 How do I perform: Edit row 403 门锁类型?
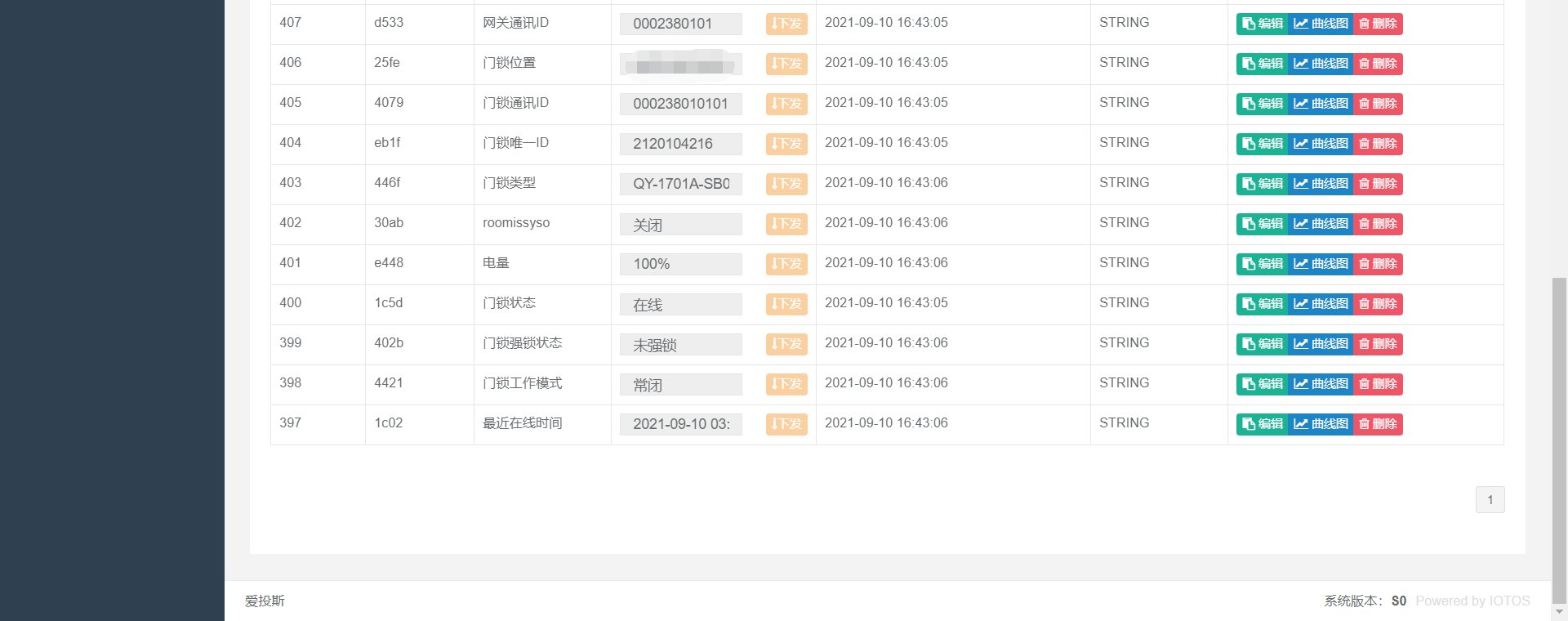1262,184
